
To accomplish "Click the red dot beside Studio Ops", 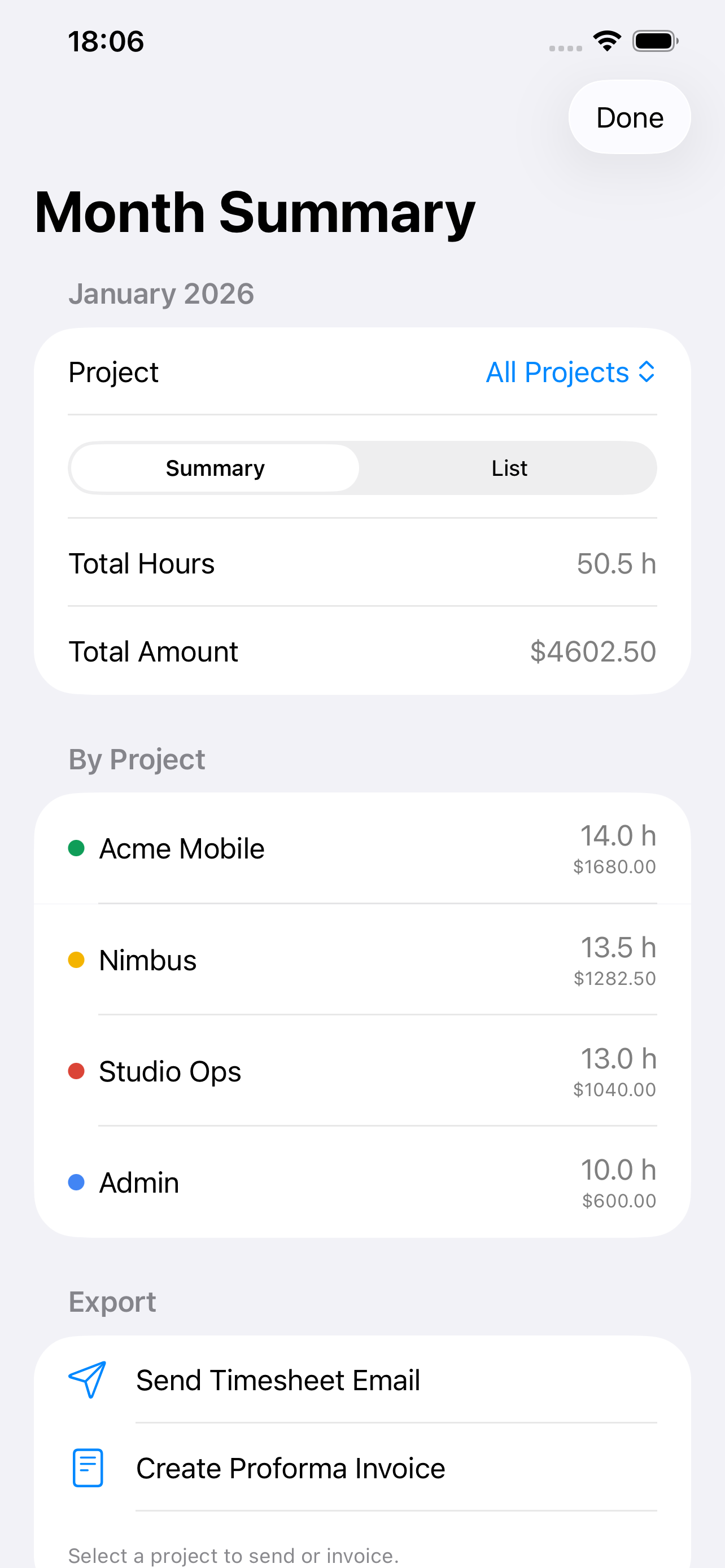I will (x=77, y=1071).
